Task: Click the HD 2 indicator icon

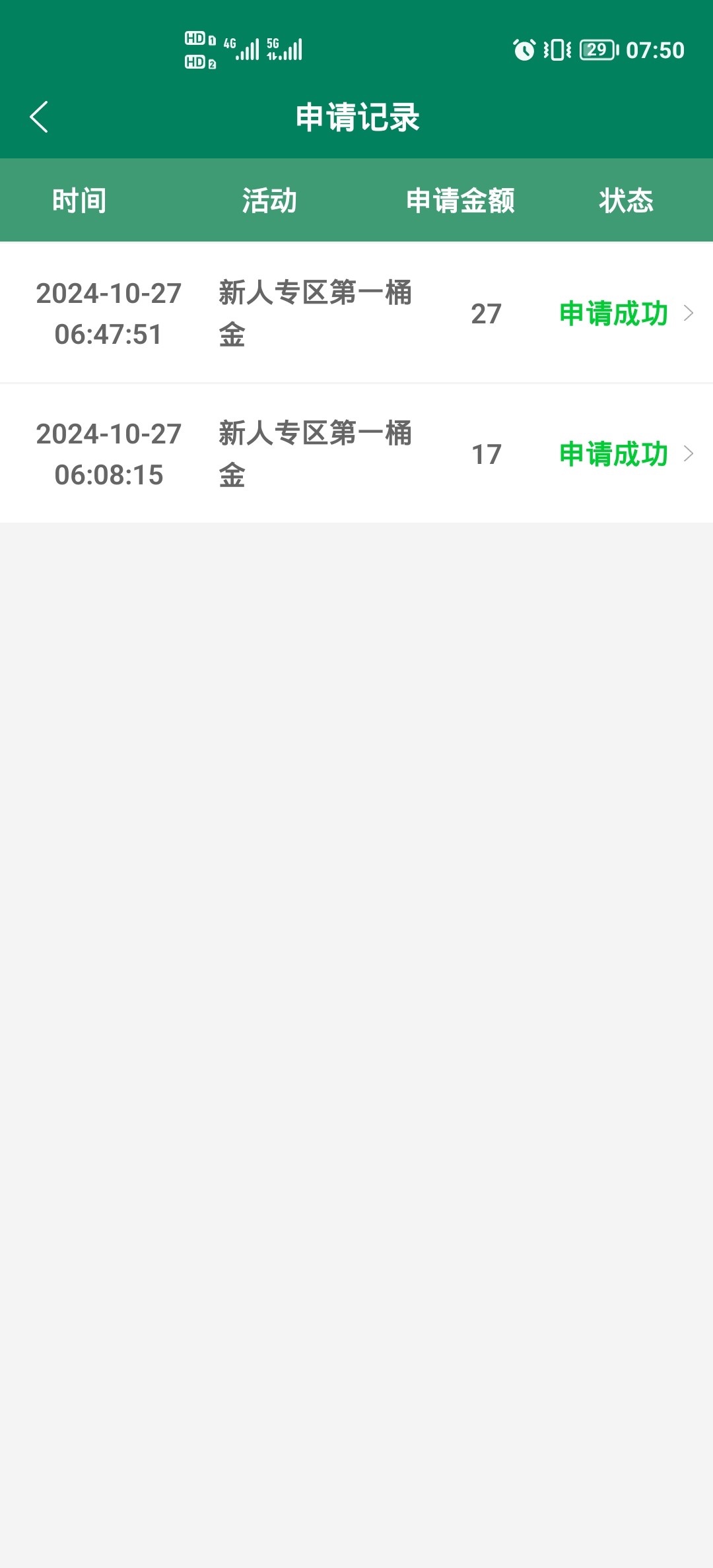Action: click(198, 63)
